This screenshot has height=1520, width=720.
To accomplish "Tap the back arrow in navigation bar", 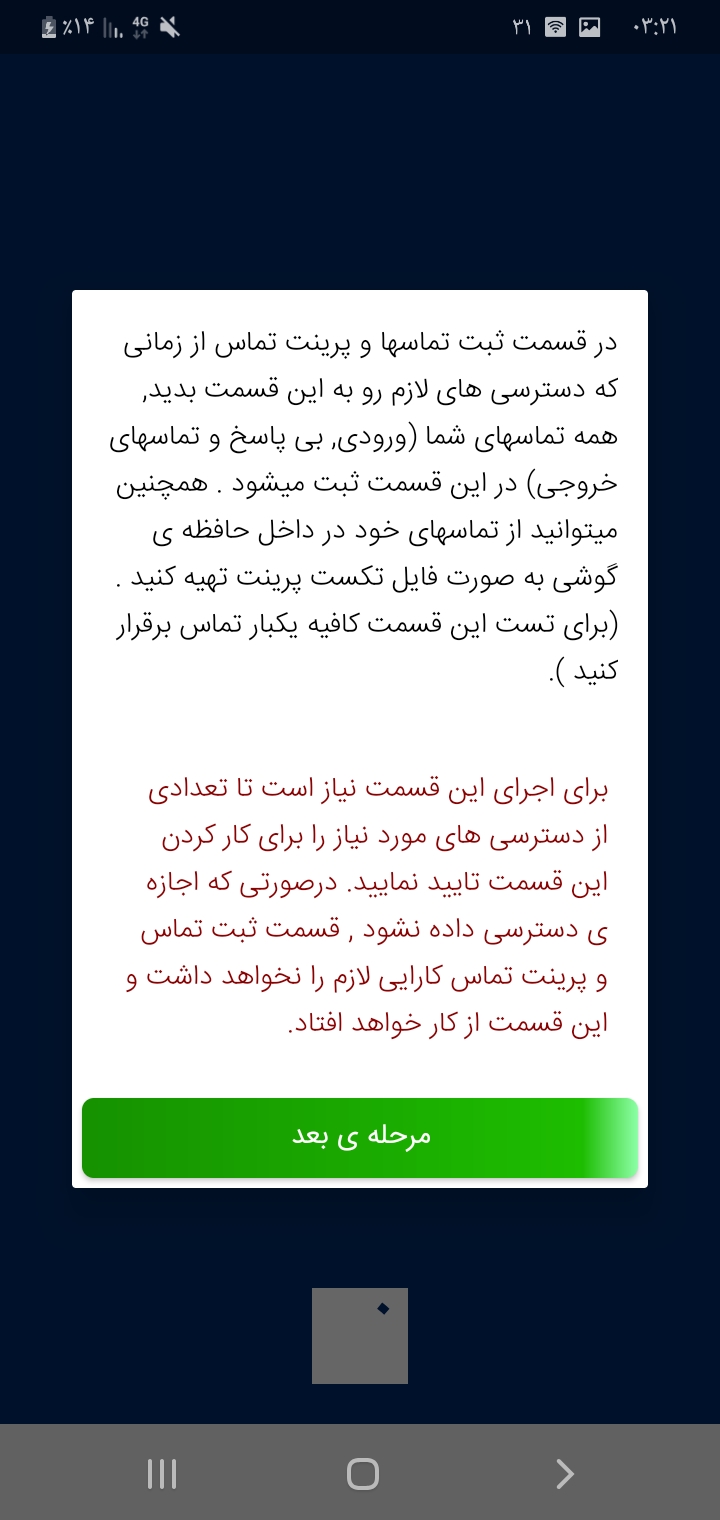I will point(565,1473).
